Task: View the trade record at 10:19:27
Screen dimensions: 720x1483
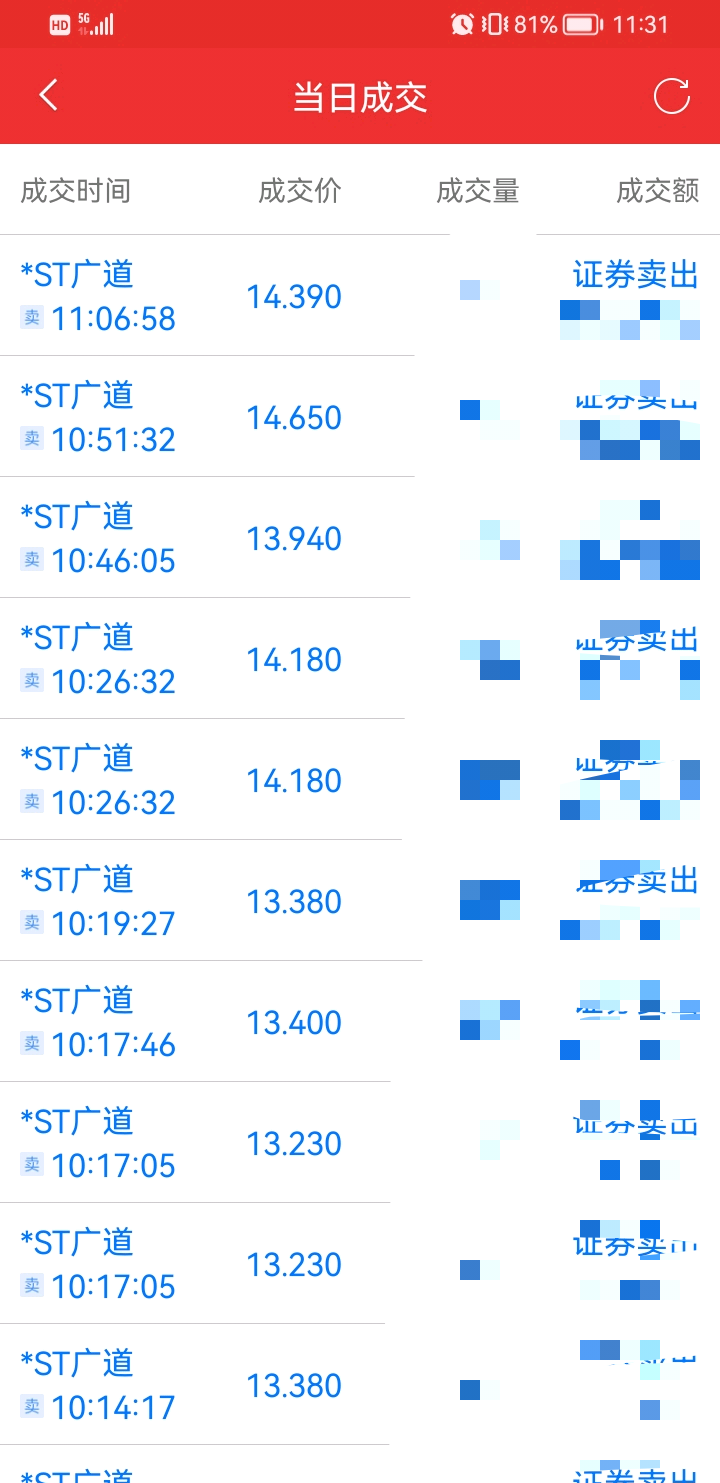Action: point(360,901)
